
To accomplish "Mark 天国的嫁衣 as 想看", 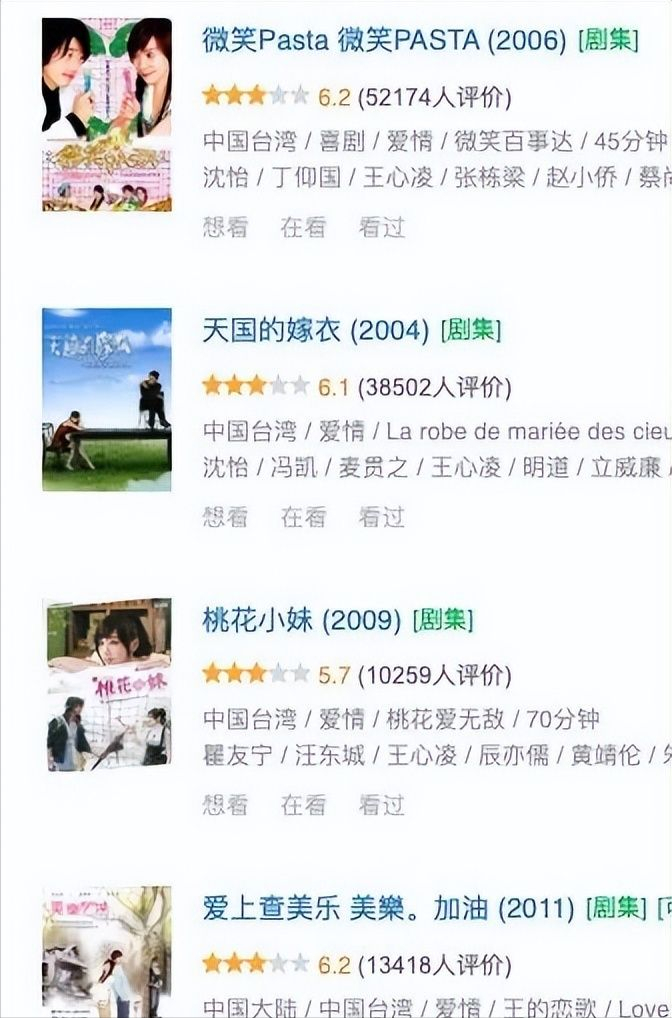I will pos(225,517).
